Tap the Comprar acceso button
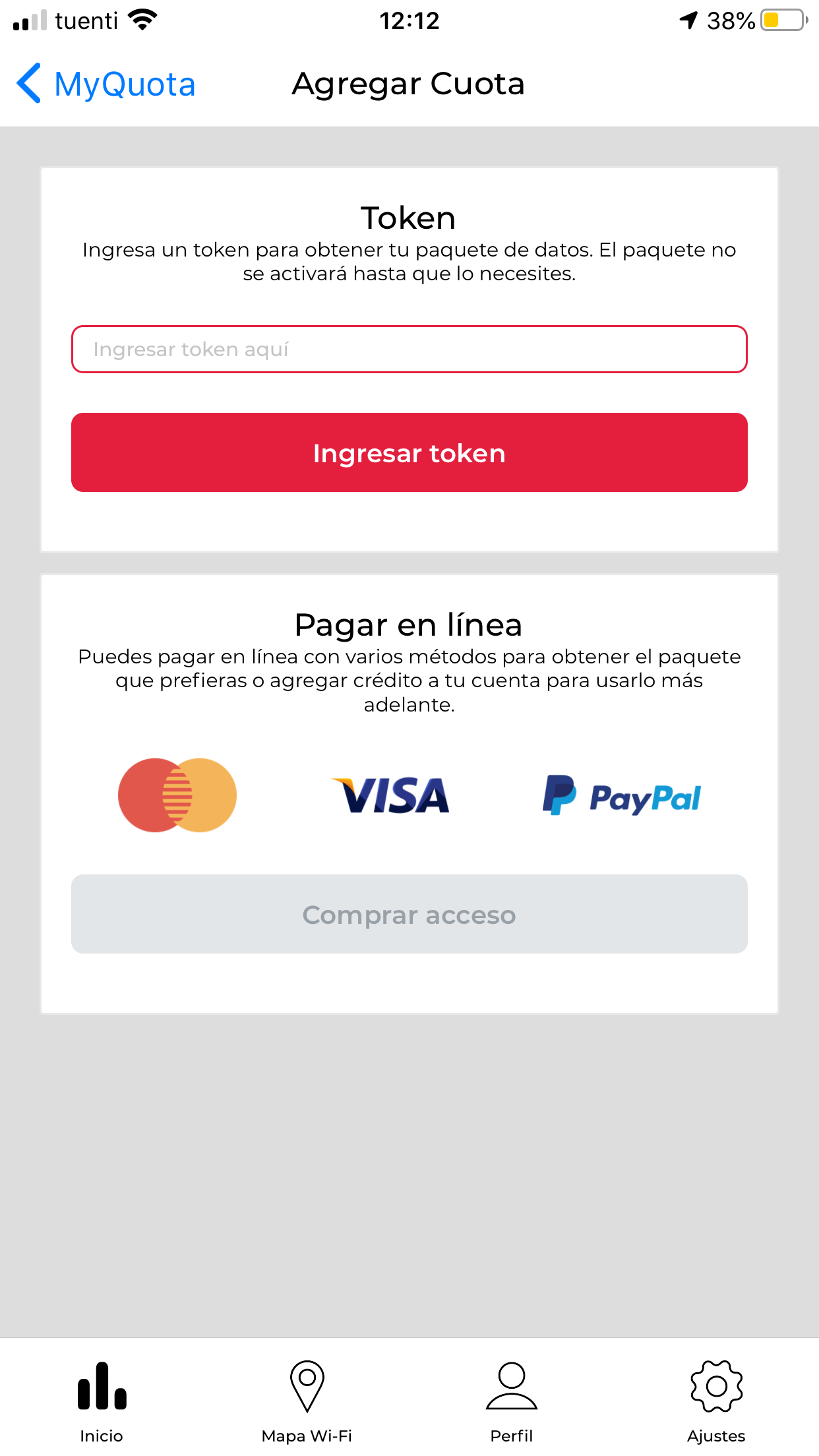 pos(409,914)
